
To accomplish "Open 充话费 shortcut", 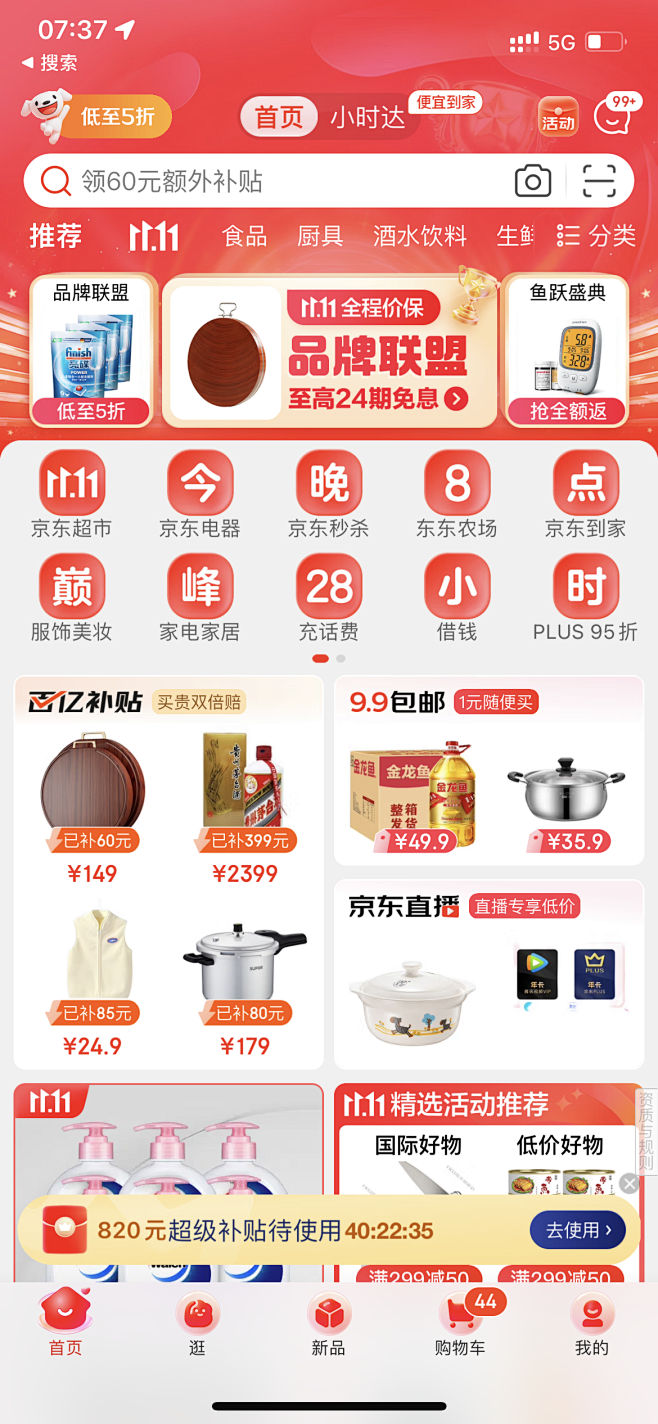I will click(329, 598).
